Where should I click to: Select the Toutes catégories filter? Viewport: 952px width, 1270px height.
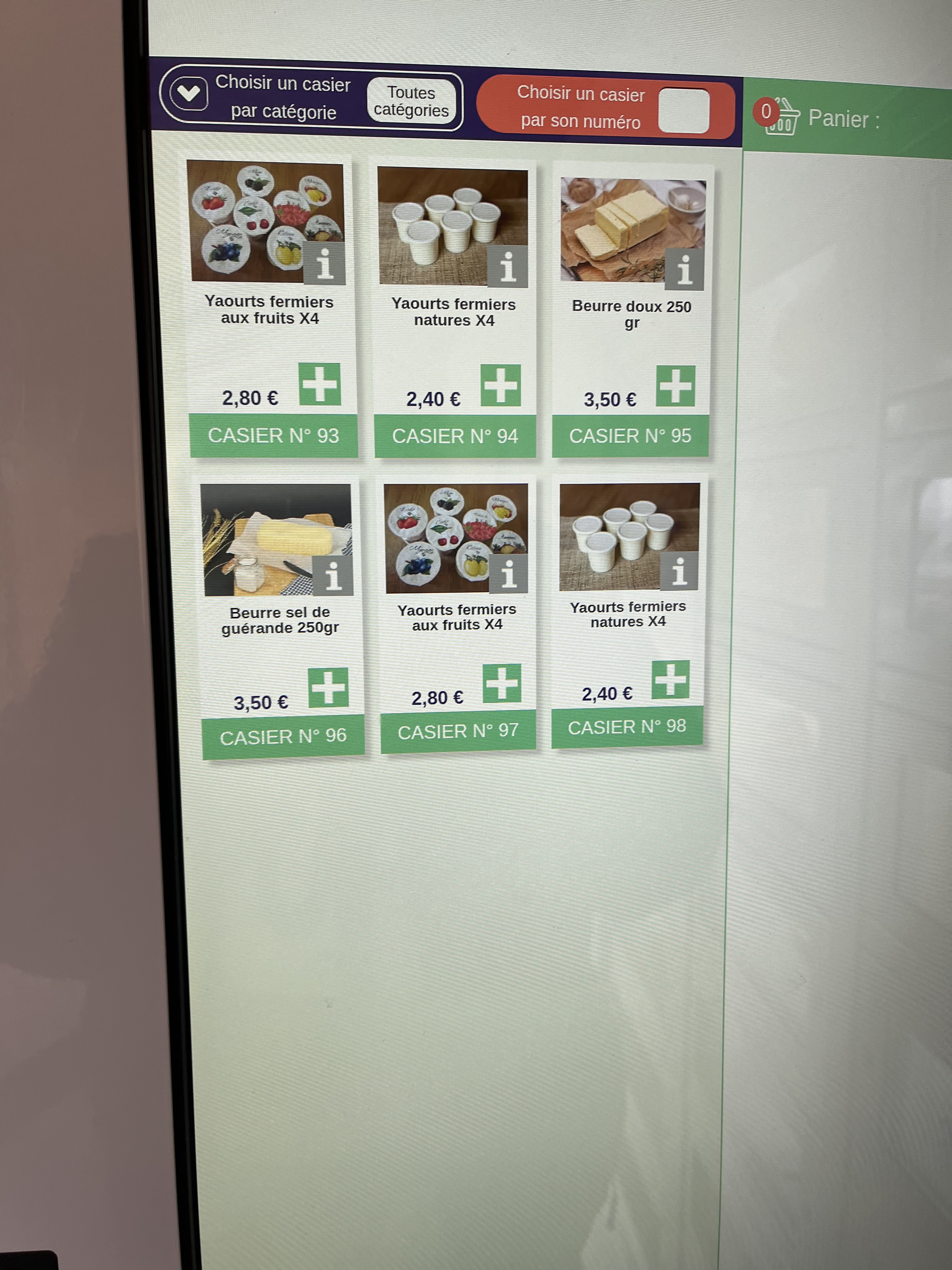click(x=411, y=101)
